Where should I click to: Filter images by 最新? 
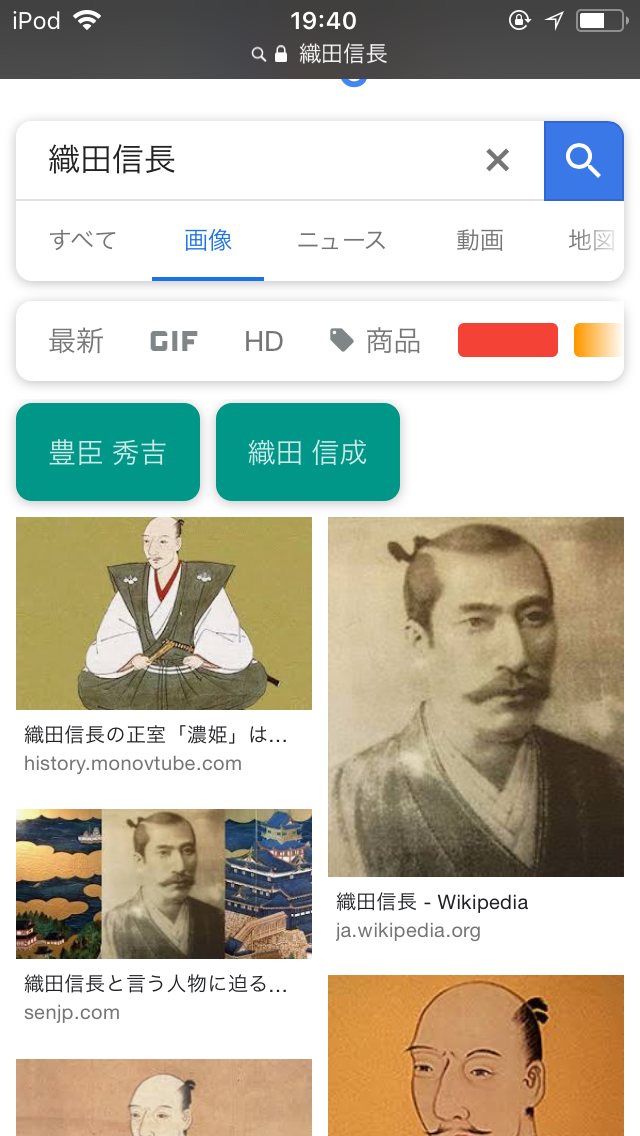point(76,341)
